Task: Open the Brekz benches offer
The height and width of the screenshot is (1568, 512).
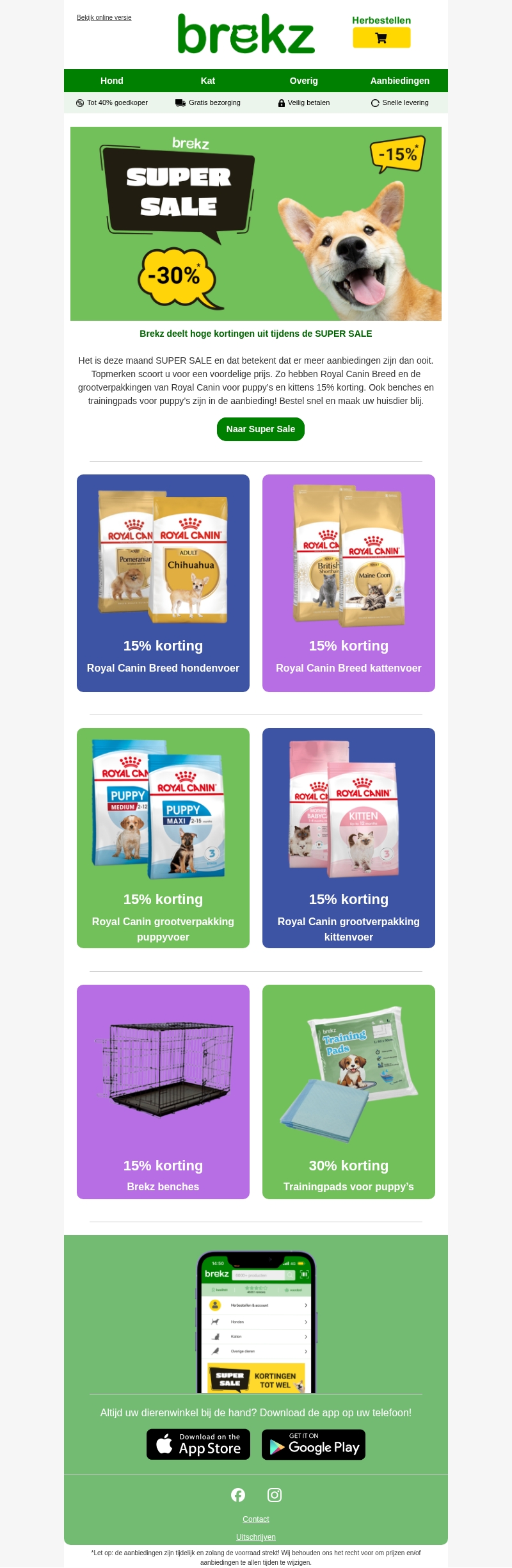Action: [x=163, y=1091]
